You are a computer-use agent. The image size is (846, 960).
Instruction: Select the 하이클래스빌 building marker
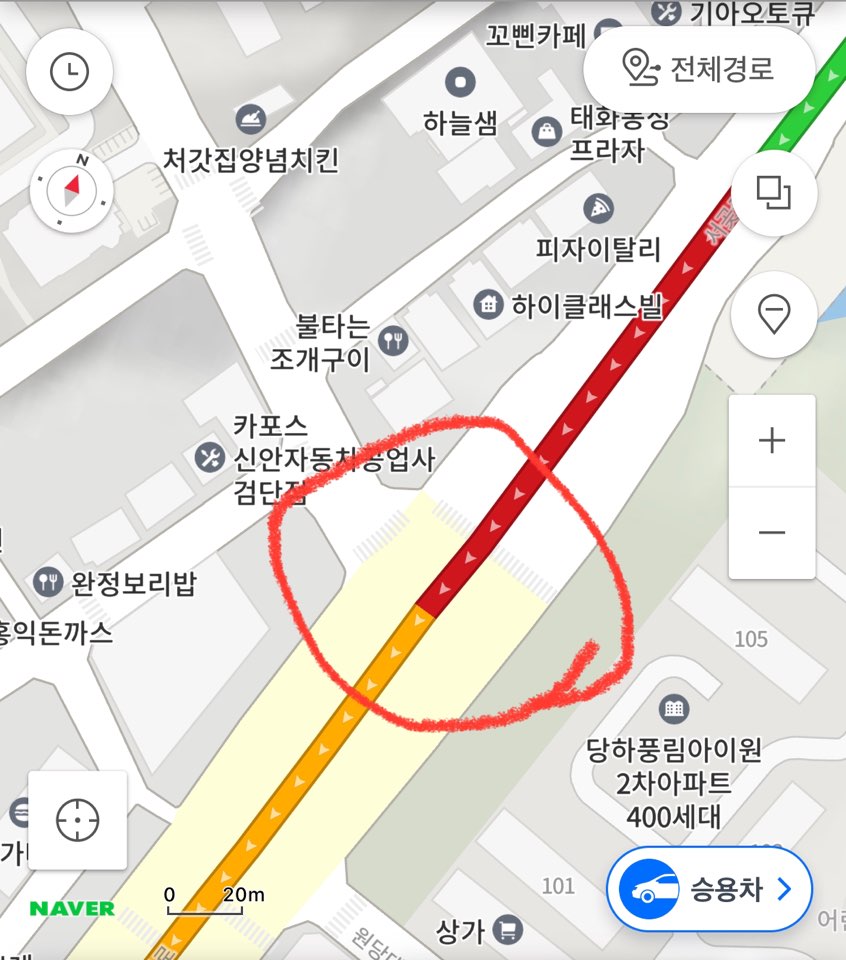489,304
